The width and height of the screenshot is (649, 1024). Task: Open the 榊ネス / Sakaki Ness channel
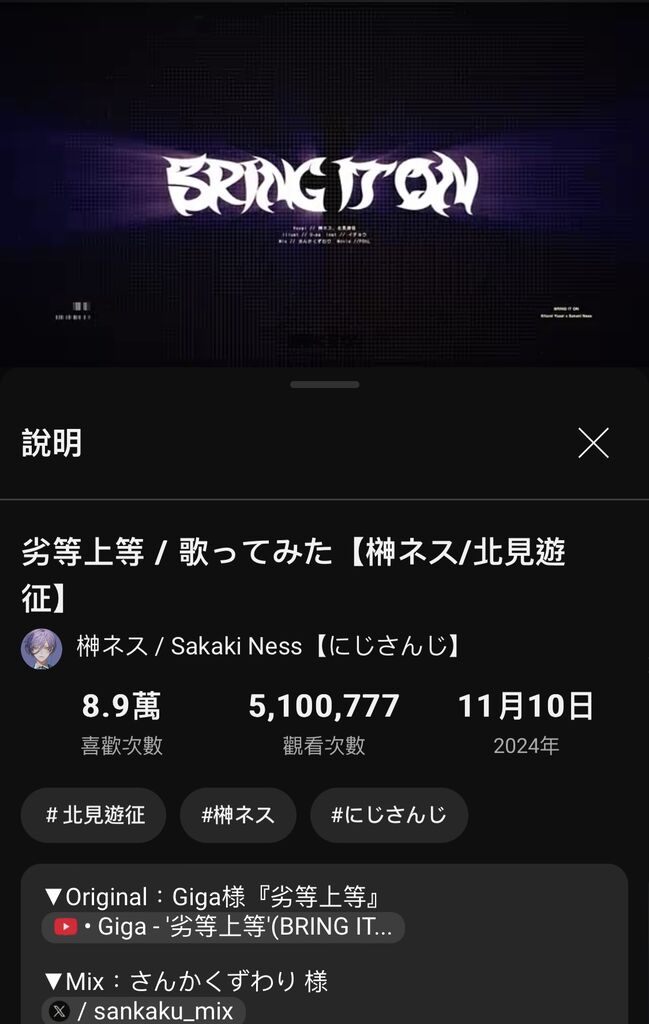pyautogui.click(x=268, y=647)
